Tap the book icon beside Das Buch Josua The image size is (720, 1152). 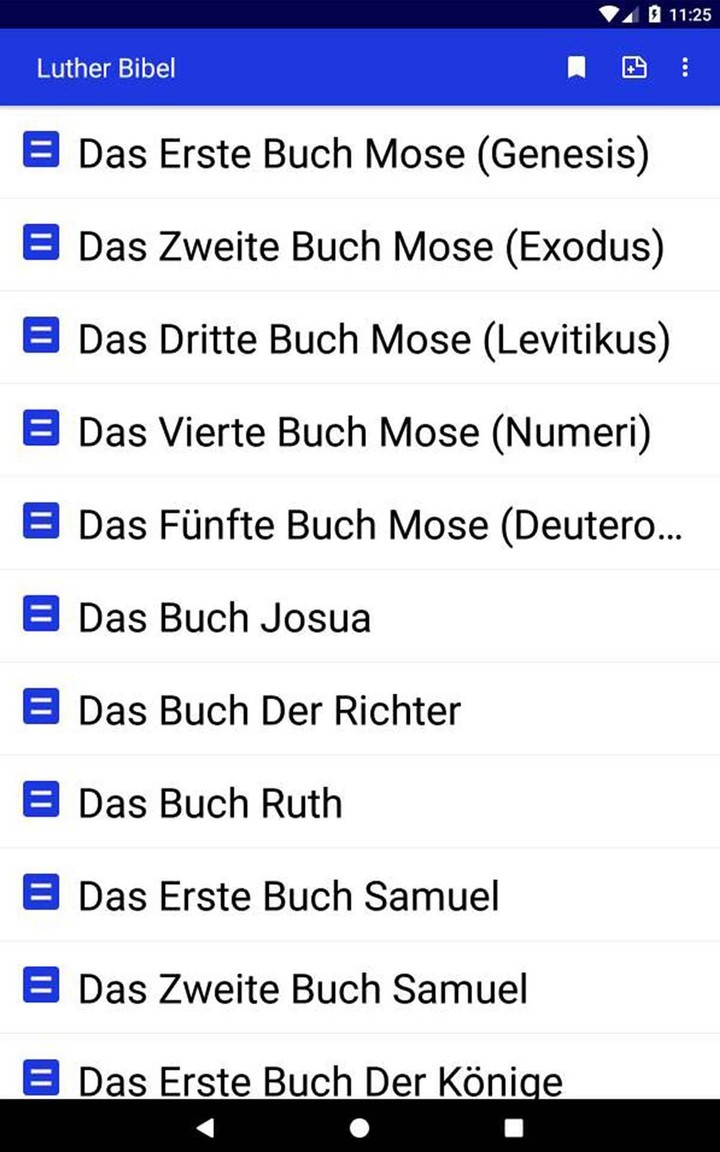click(40, 614)
